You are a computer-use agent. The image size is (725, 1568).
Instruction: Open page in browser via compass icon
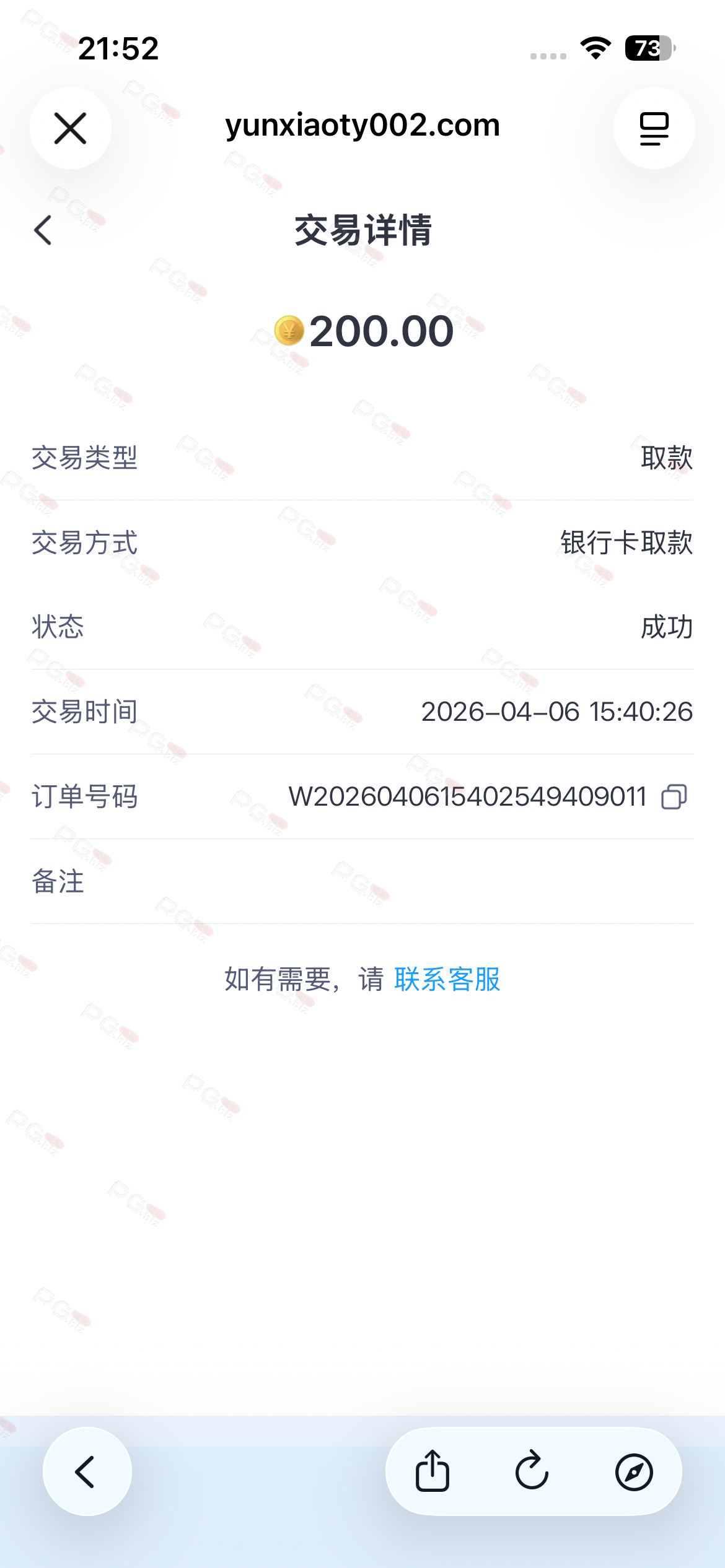coord(633,1471)
